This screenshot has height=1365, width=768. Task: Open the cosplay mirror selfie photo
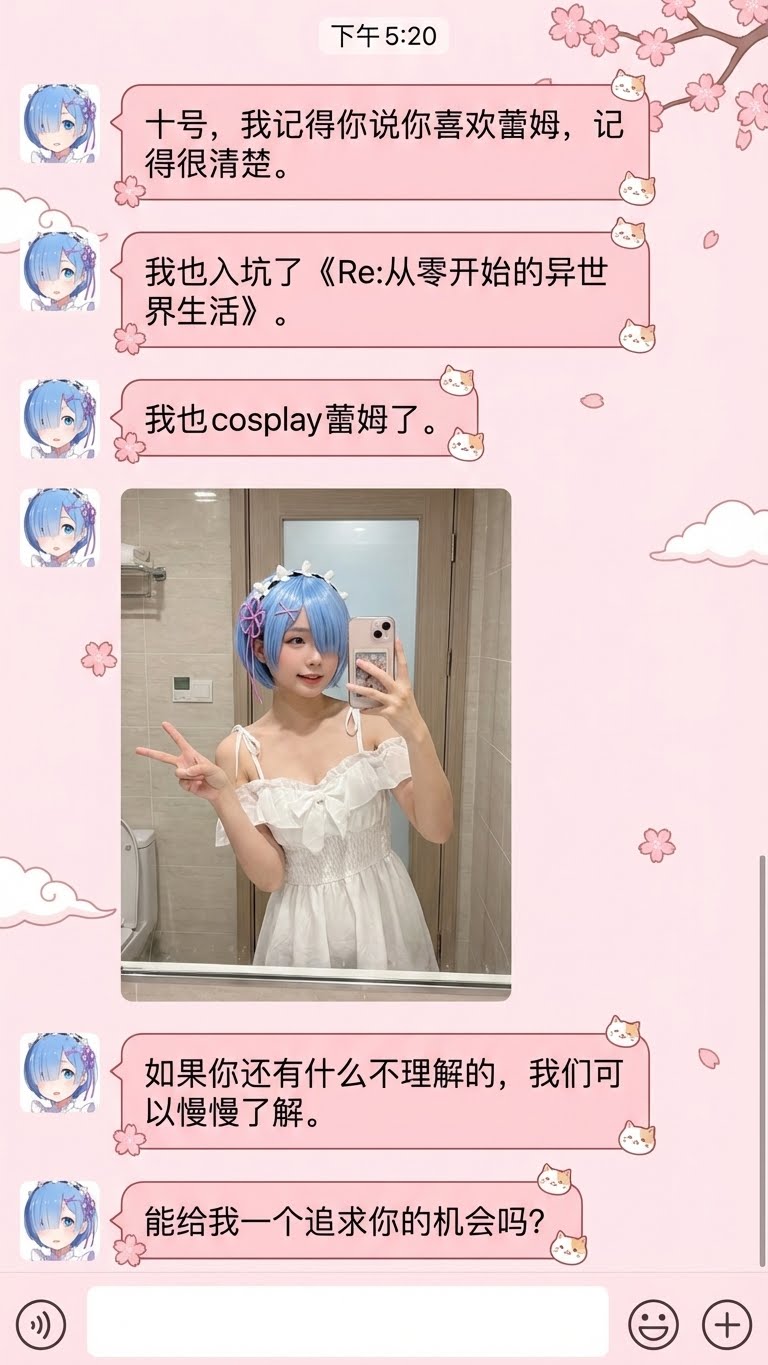[x=316, y=744]
